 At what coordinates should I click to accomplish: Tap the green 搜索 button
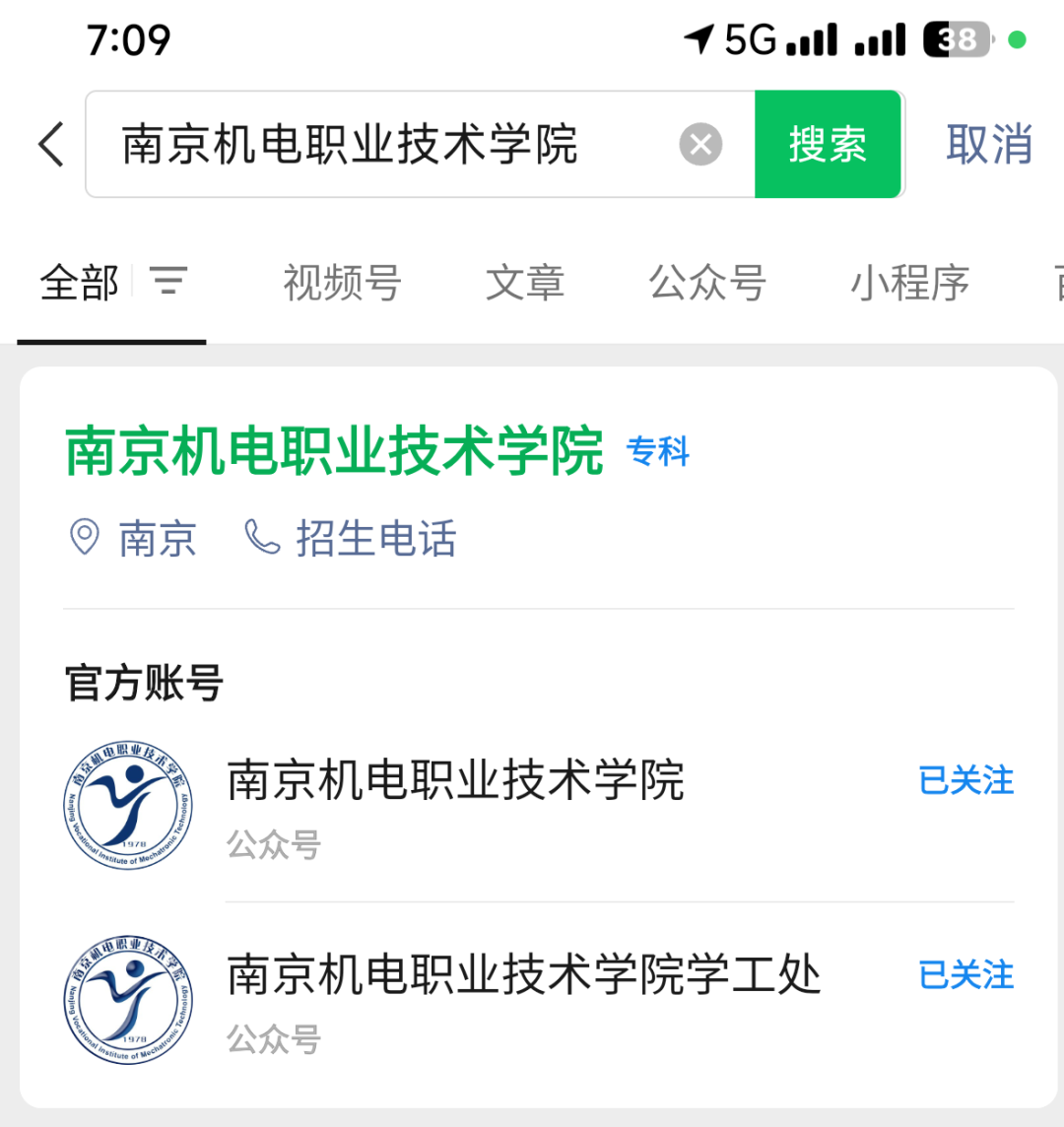point(828,145)
